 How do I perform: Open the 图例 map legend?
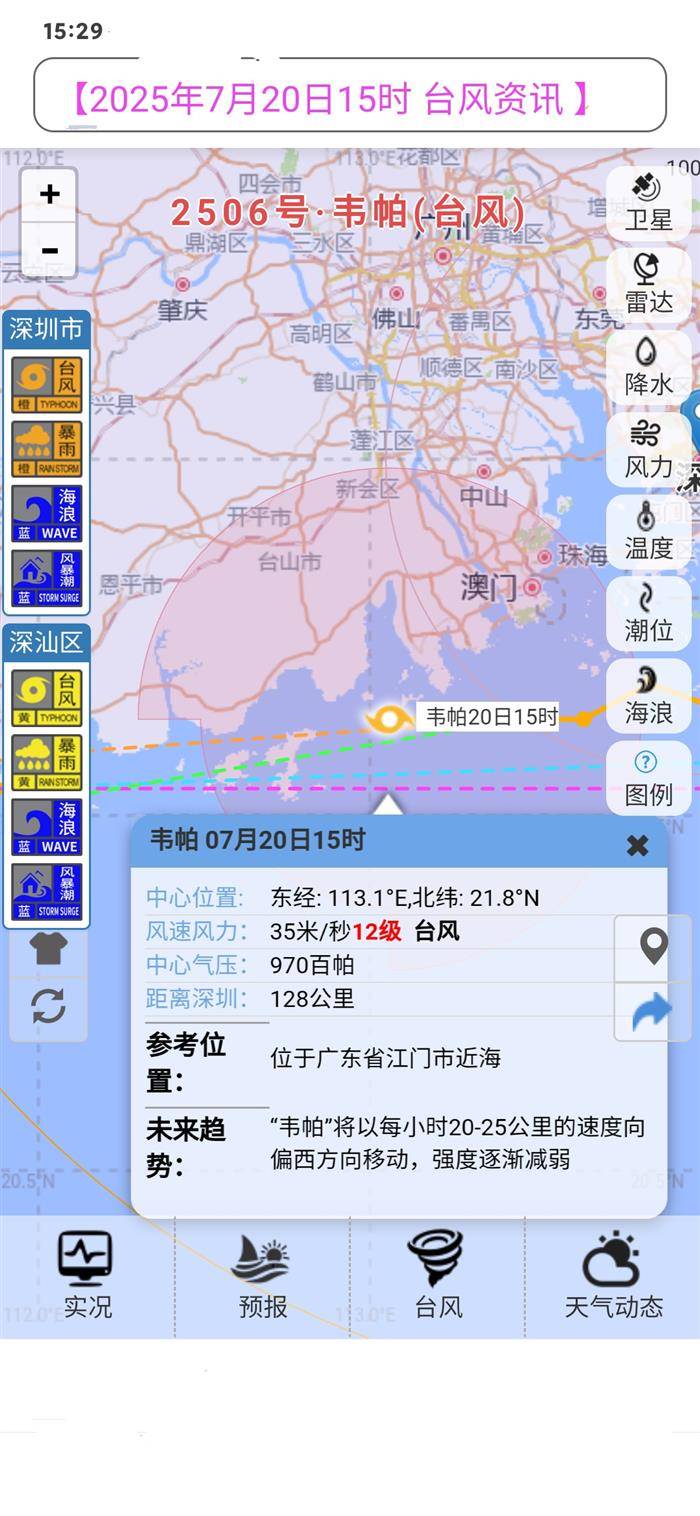648,777
